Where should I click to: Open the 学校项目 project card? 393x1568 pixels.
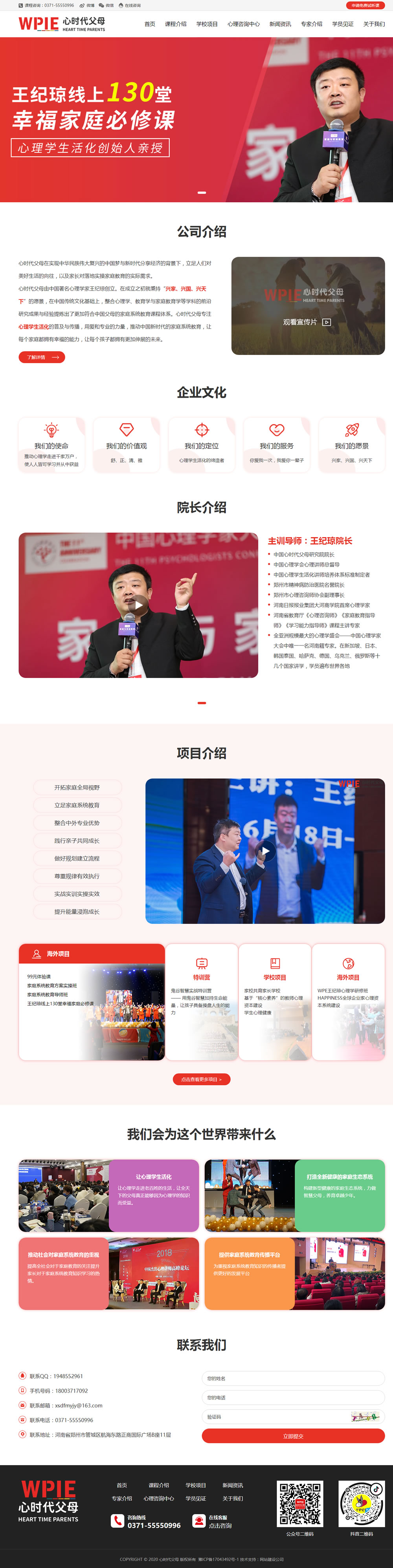pyautogui.click(x=275, y=1001)
